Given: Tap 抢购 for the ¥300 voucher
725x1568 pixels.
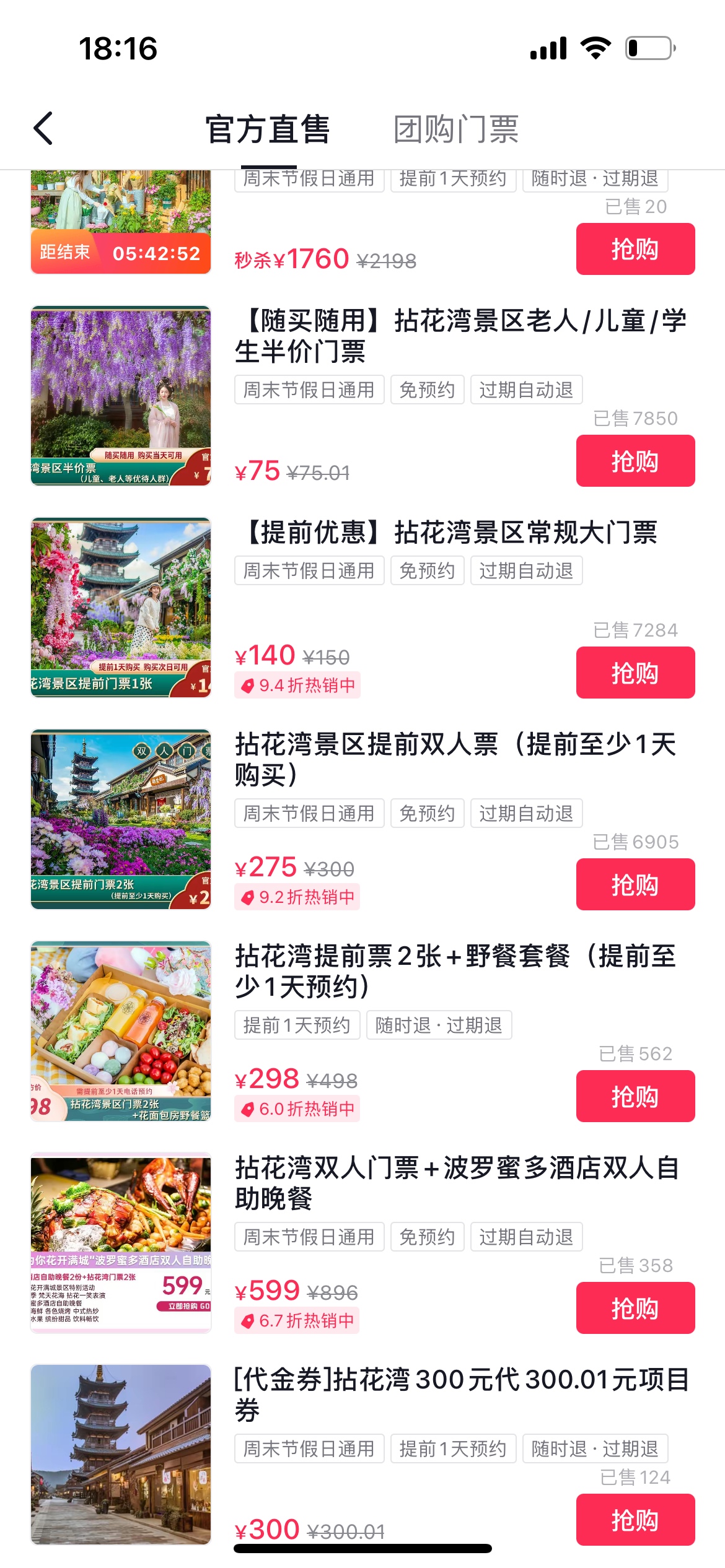Looking at the screenshot, I should pyautogui.click(x=635, y=1520).
